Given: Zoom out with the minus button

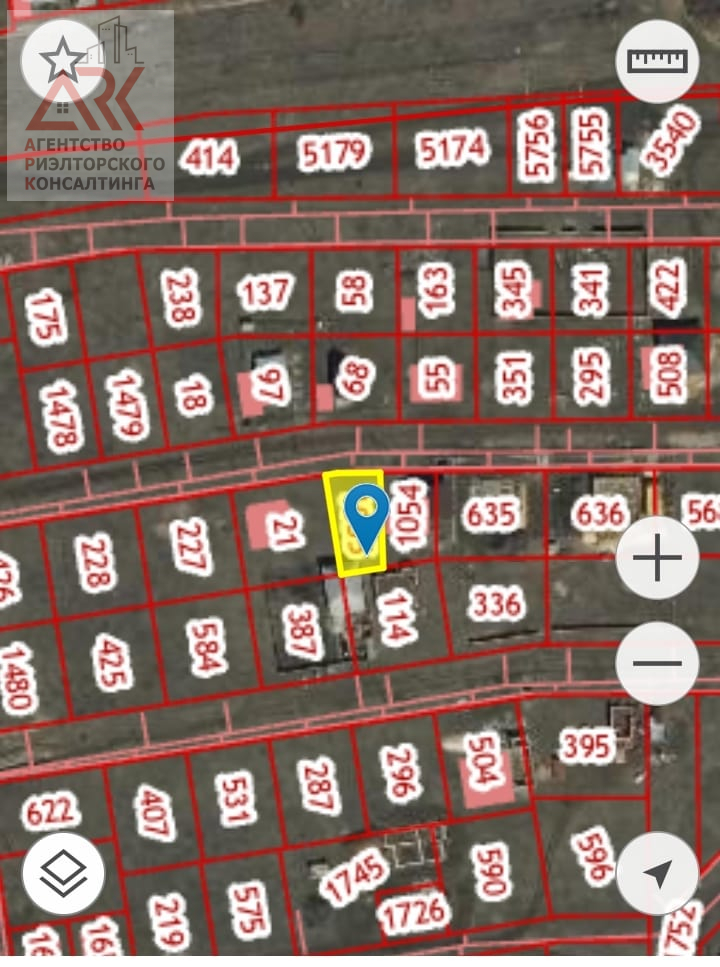Looking at the screenshot, I should [x=657, y=662].
